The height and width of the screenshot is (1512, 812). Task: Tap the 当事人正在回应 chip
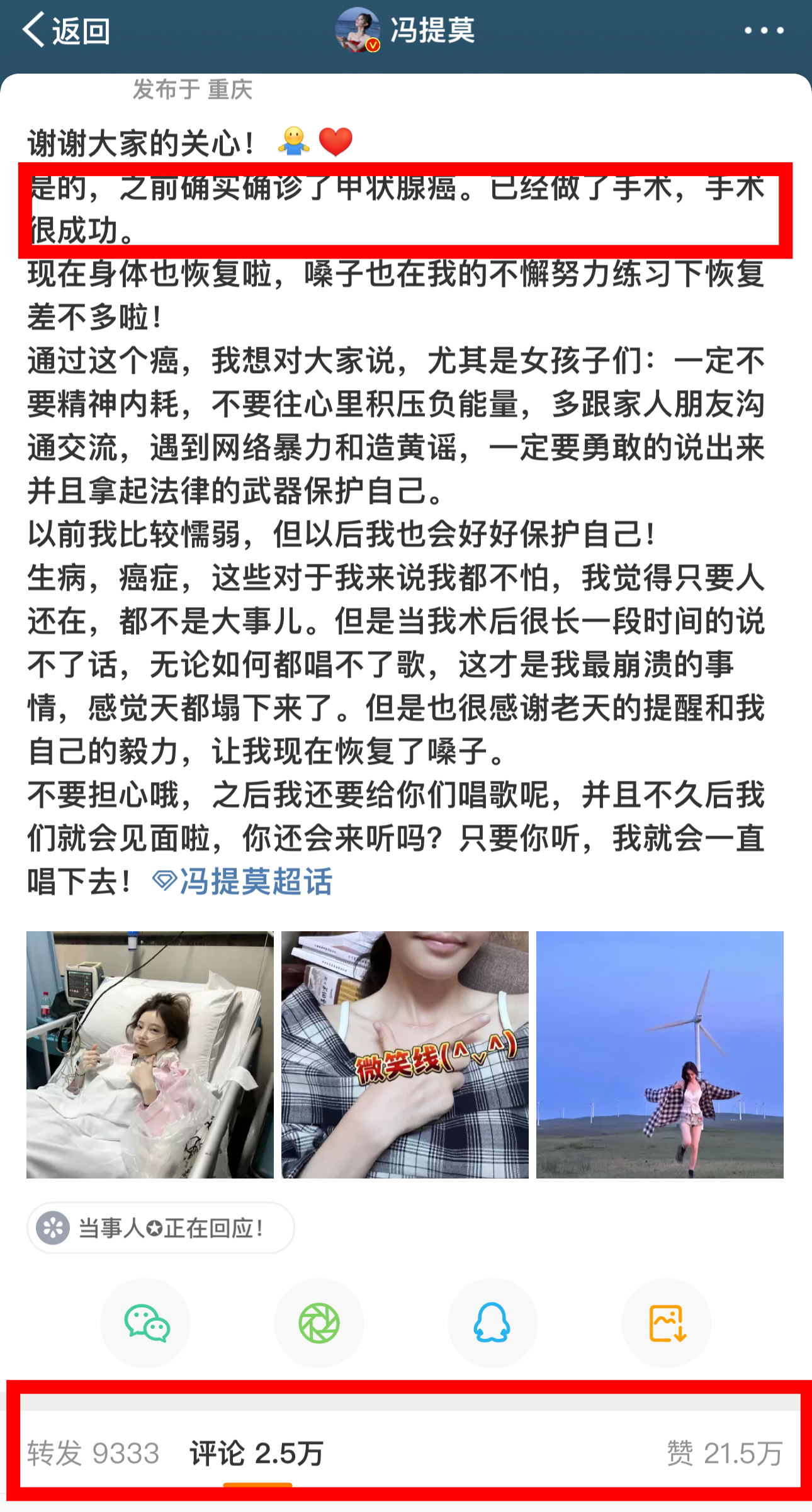(161, 1228)
